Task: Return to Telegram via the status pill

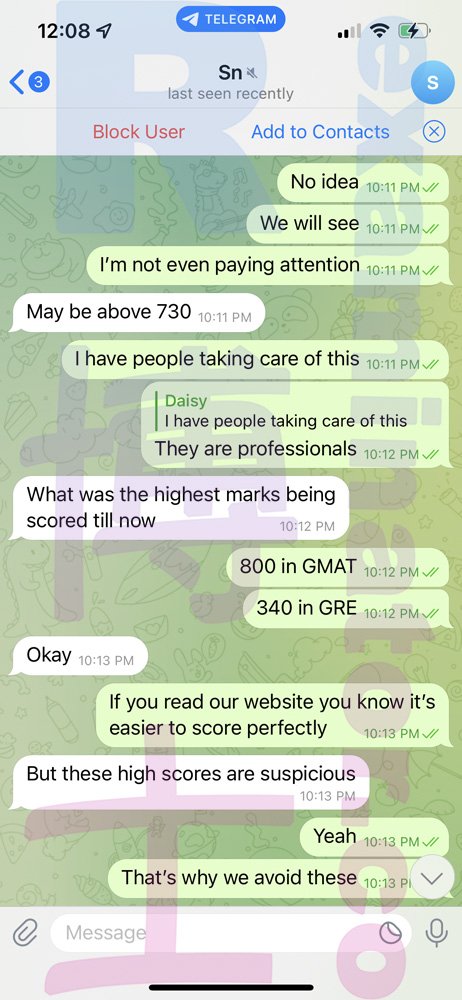Action: 230,19
